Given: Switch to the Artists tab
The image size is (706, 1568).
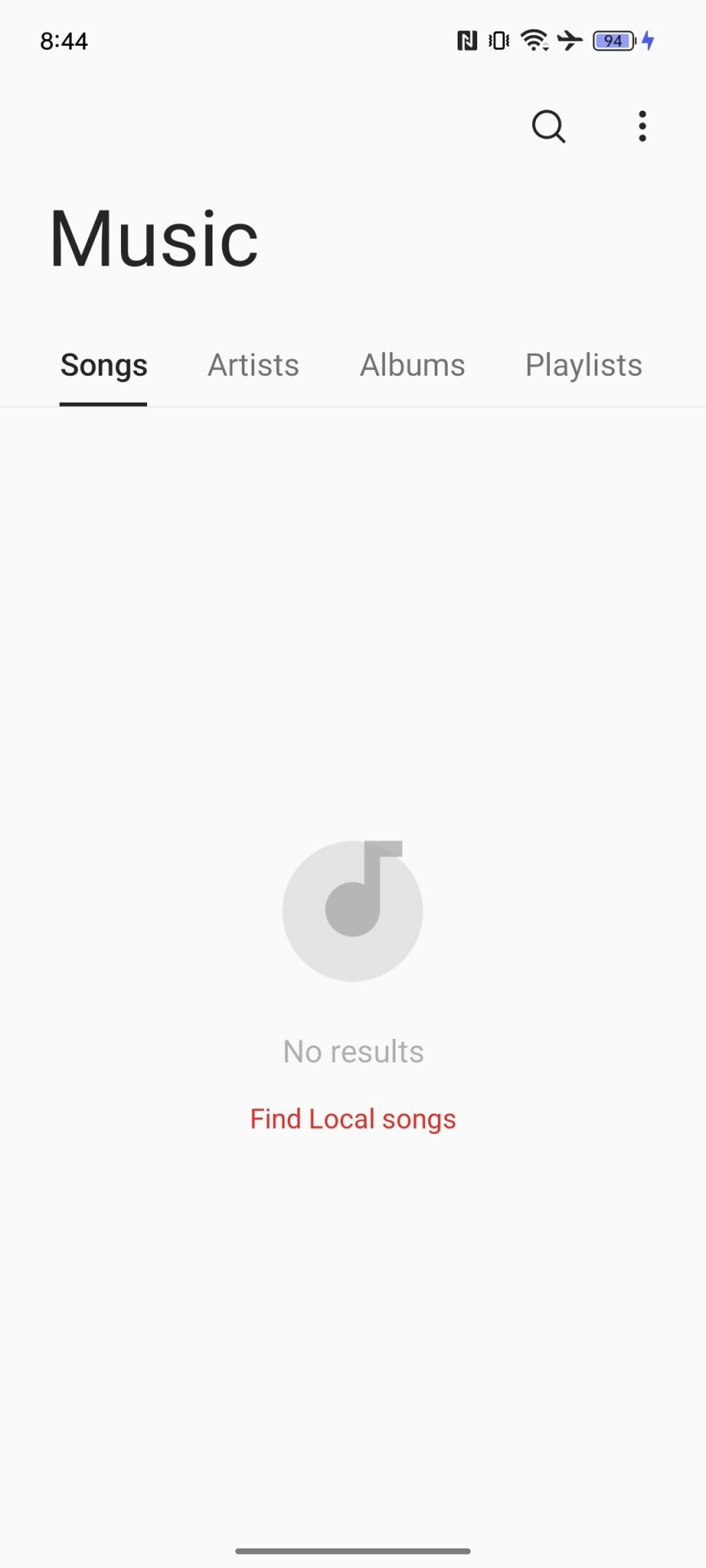Looking at the screenshot, I should click(x=253, y=365).
